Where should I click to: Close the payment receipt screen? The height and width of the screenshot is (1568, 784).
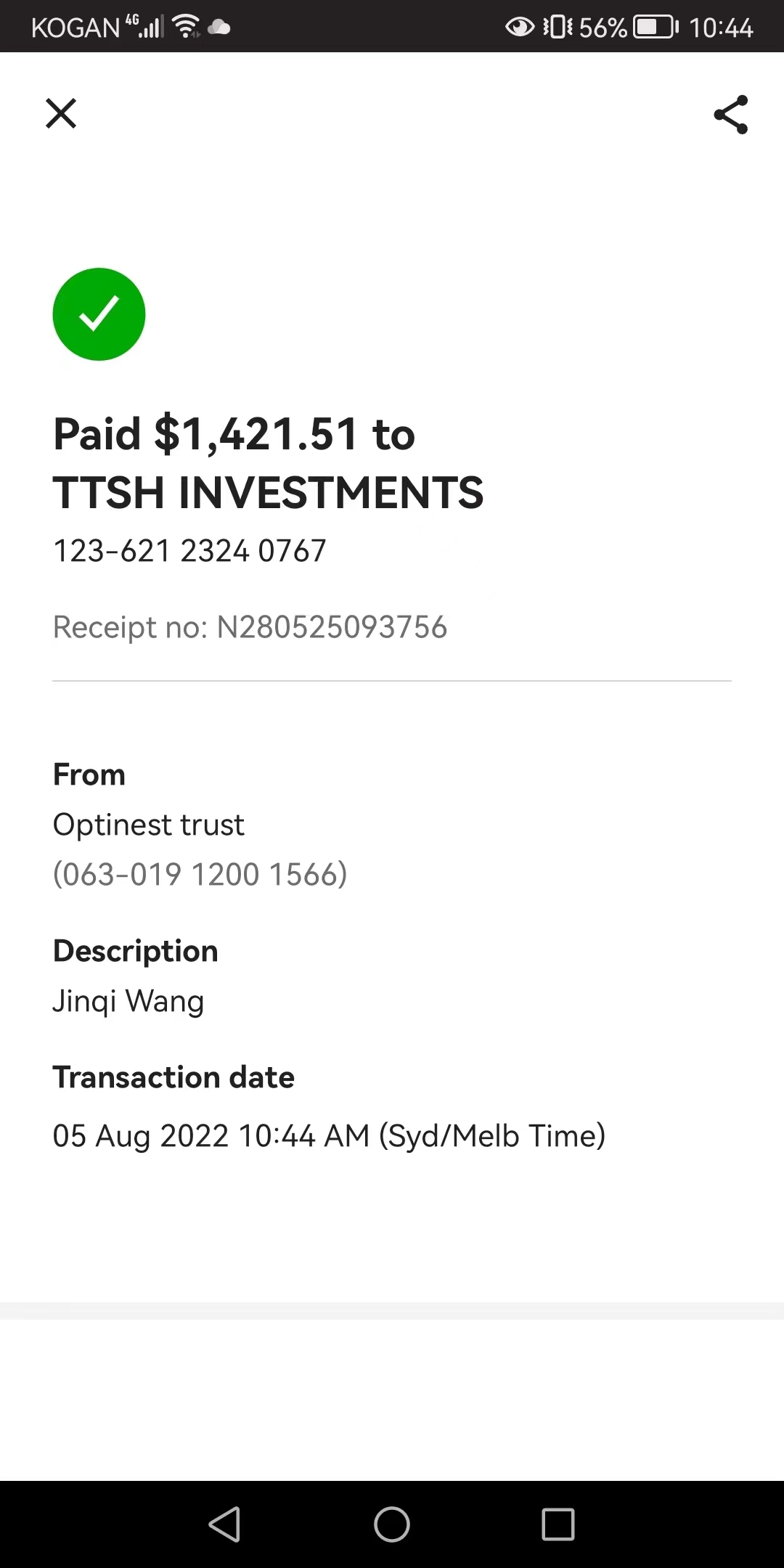pyautogui.click(x=61, y=114)
